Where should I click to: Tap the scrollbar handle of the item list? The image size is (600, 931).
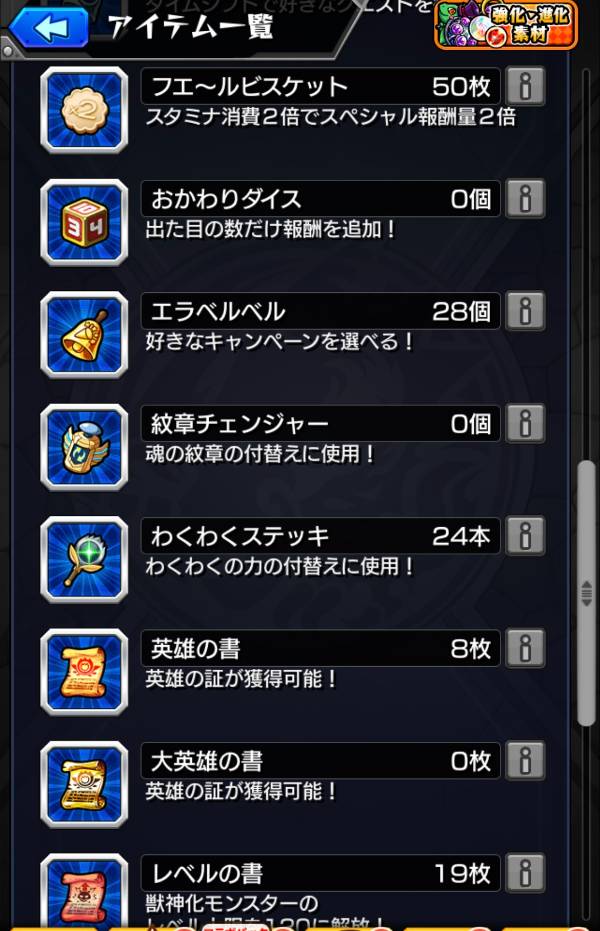click(x=587, y=593)
